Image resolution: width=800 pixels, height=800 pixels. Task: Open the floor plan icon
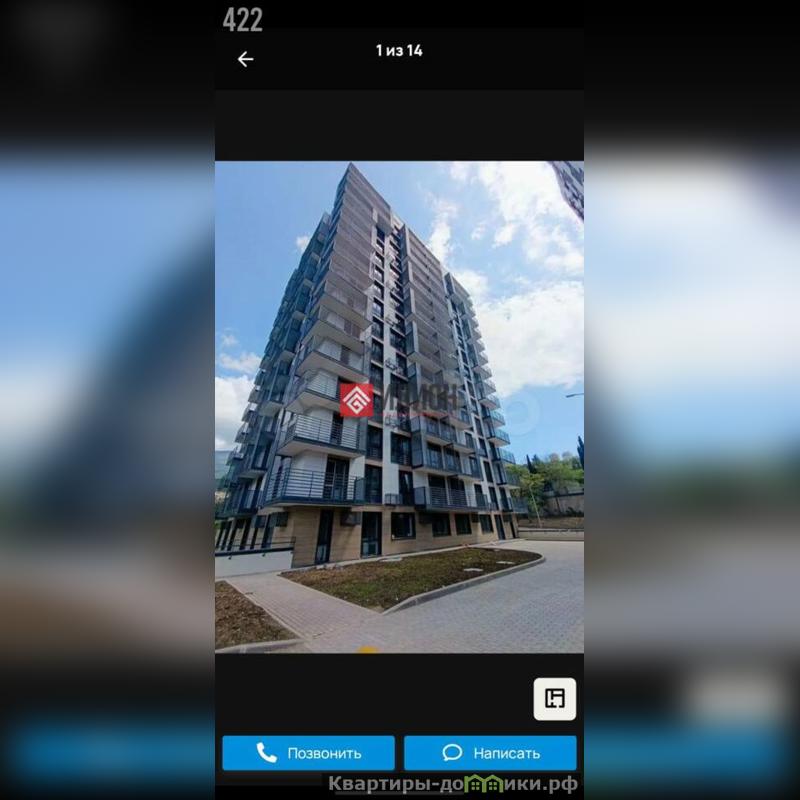(554, 699)
